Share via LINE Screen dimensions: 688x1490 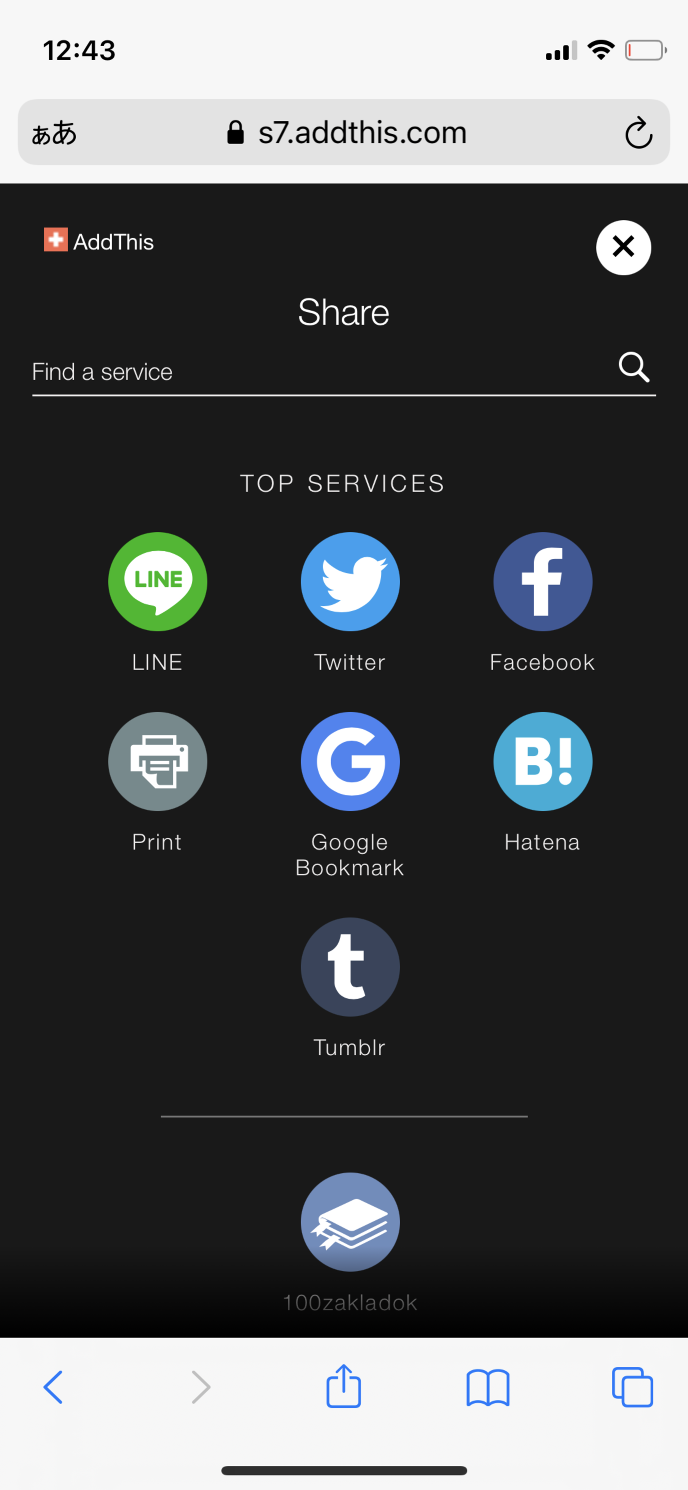point(158,582)
